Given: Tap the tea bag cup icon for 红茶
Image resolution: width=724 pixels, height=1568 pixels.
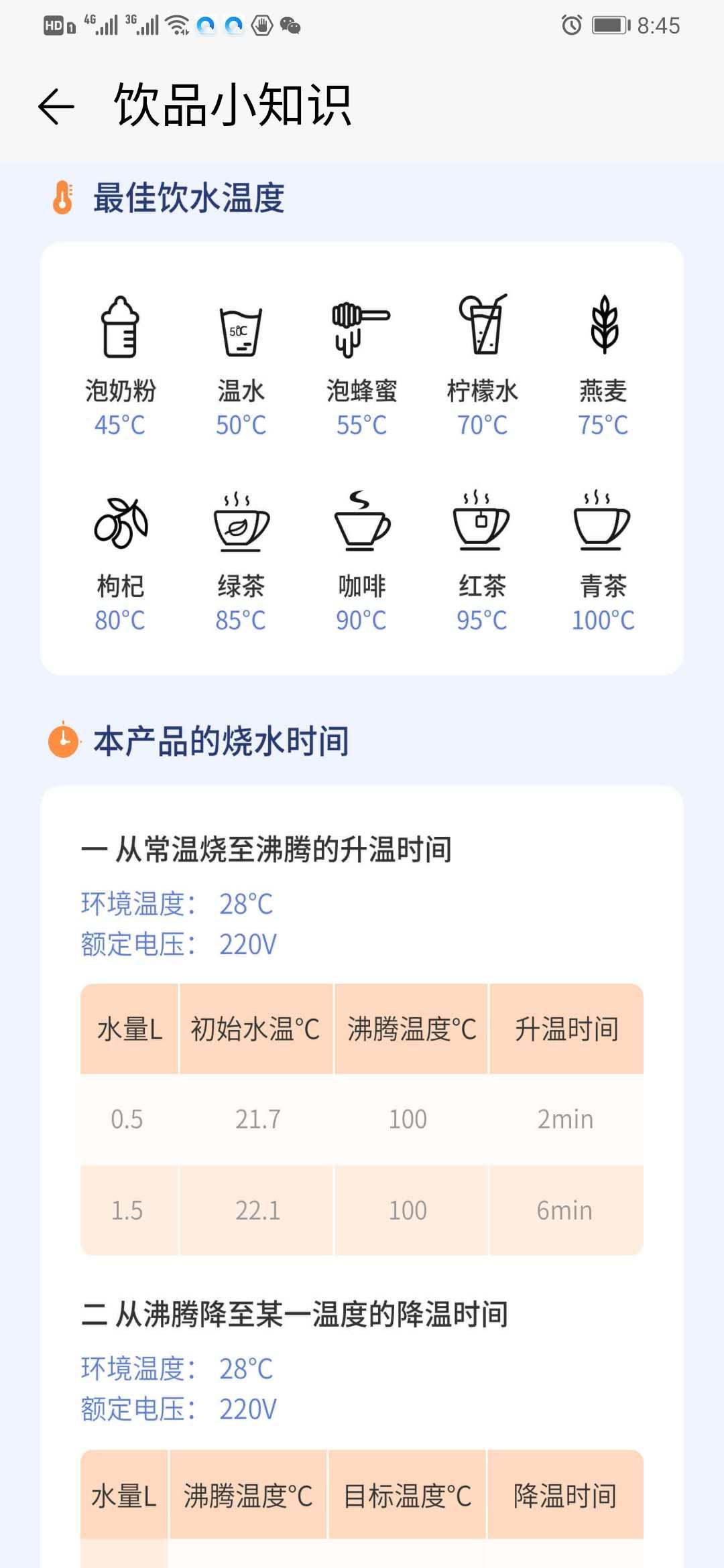Looking at the screenshot, I should pyautogui.click(x=481, y=526).
